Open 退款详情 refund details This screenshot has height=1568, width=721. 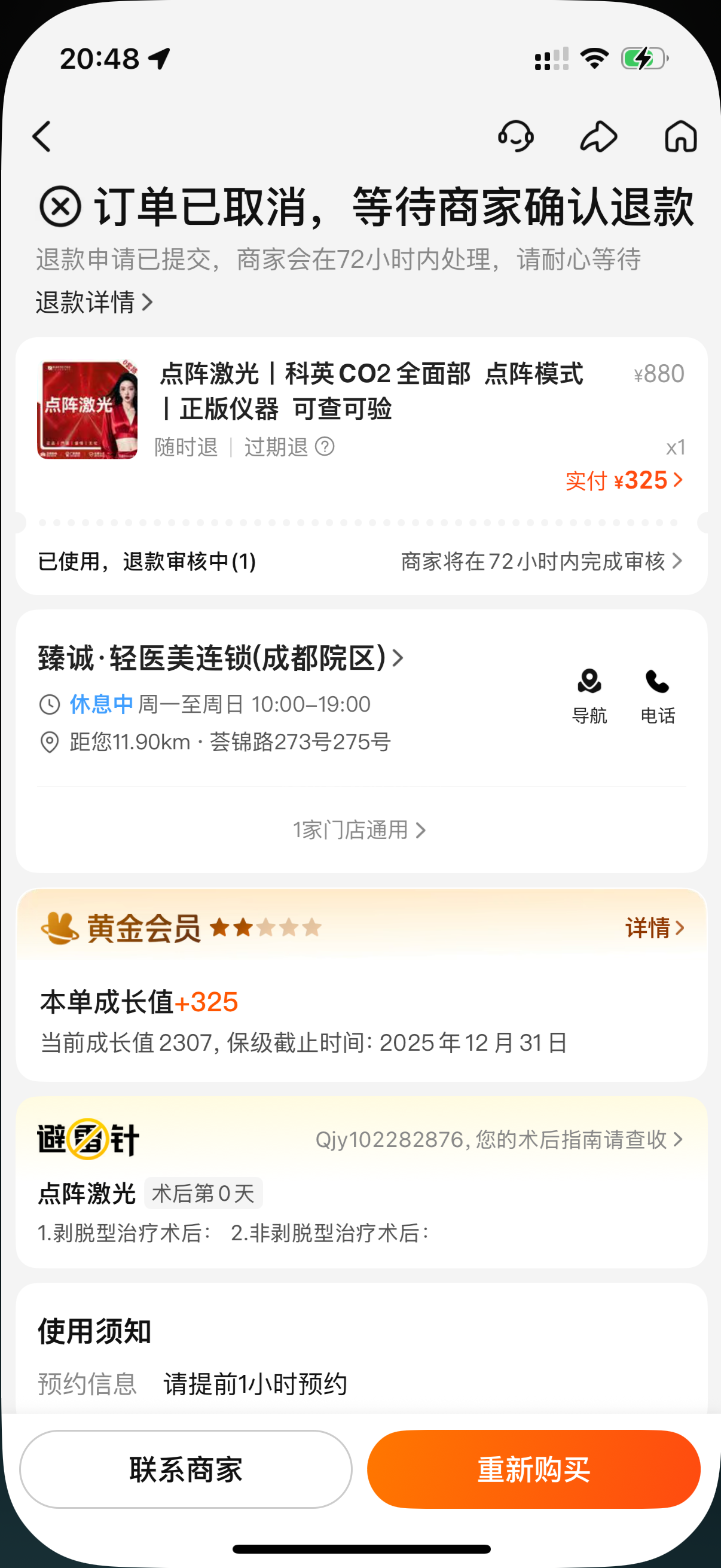[x=94, y=303]
